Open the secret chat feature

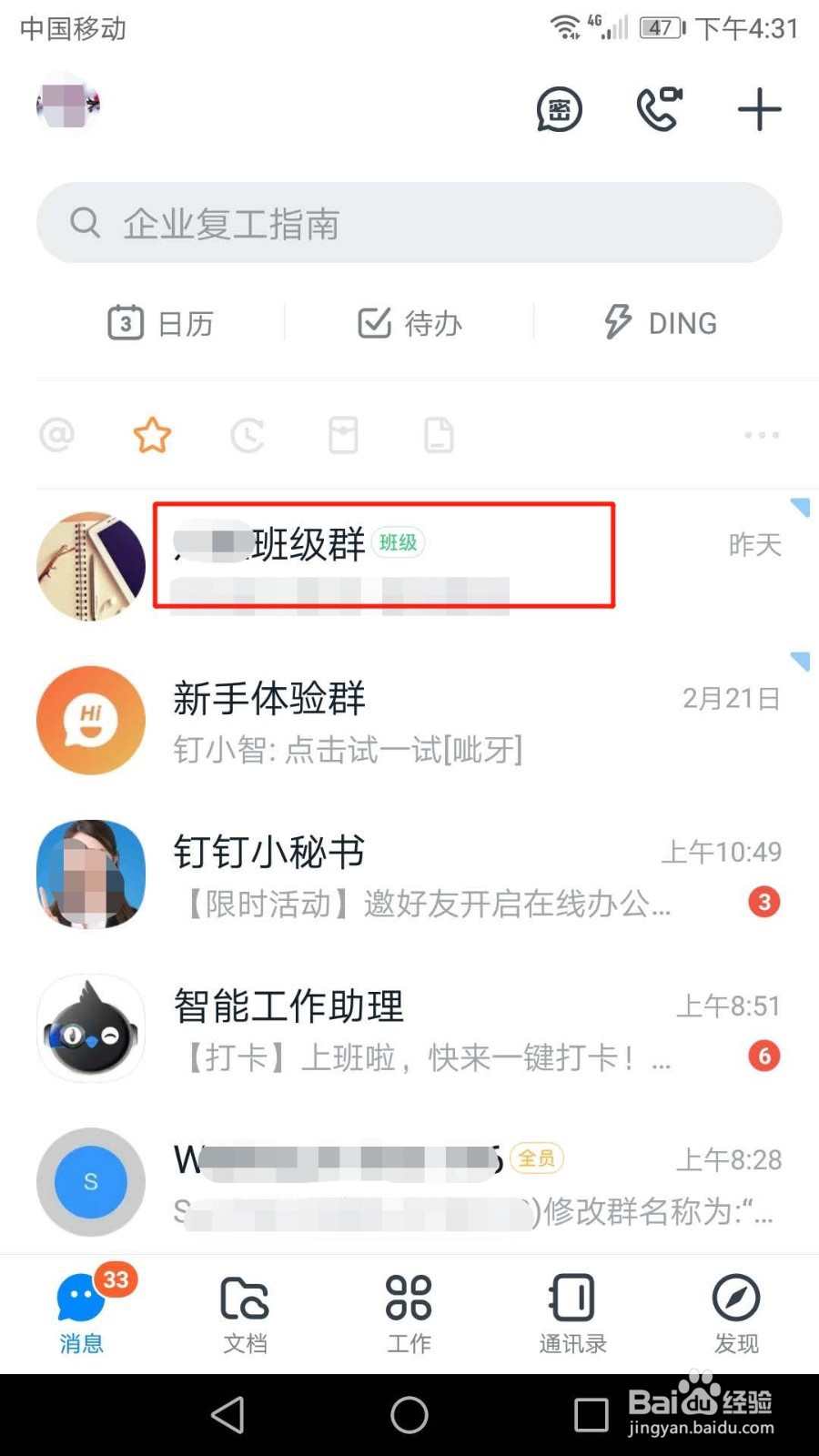click(x=558, y=109)
